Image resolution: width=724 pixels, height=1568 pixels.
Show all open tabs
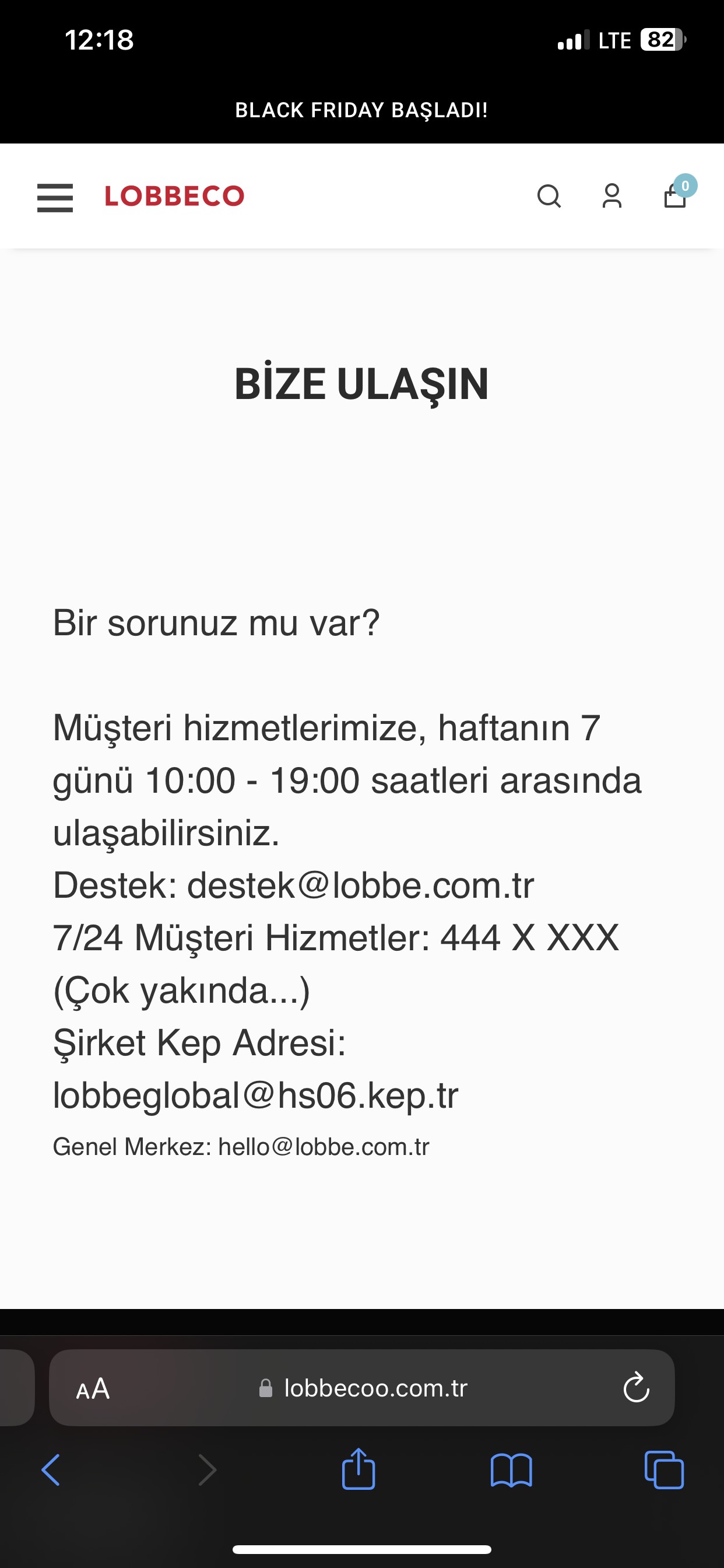pos(664,1470)
